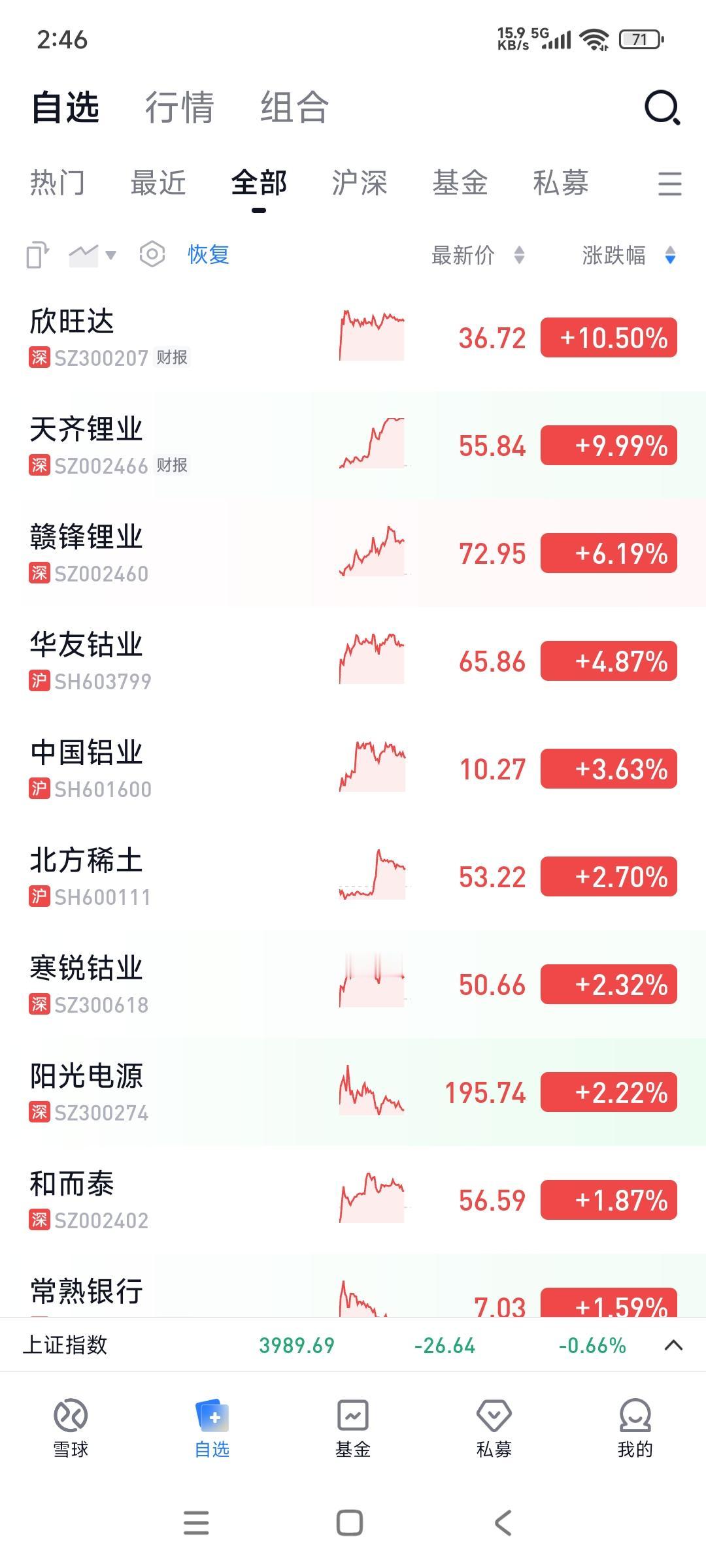Screen dimensions: 706x1568
Task: Sort the list by 涨跌幅
Action: (x=628, y=255)
